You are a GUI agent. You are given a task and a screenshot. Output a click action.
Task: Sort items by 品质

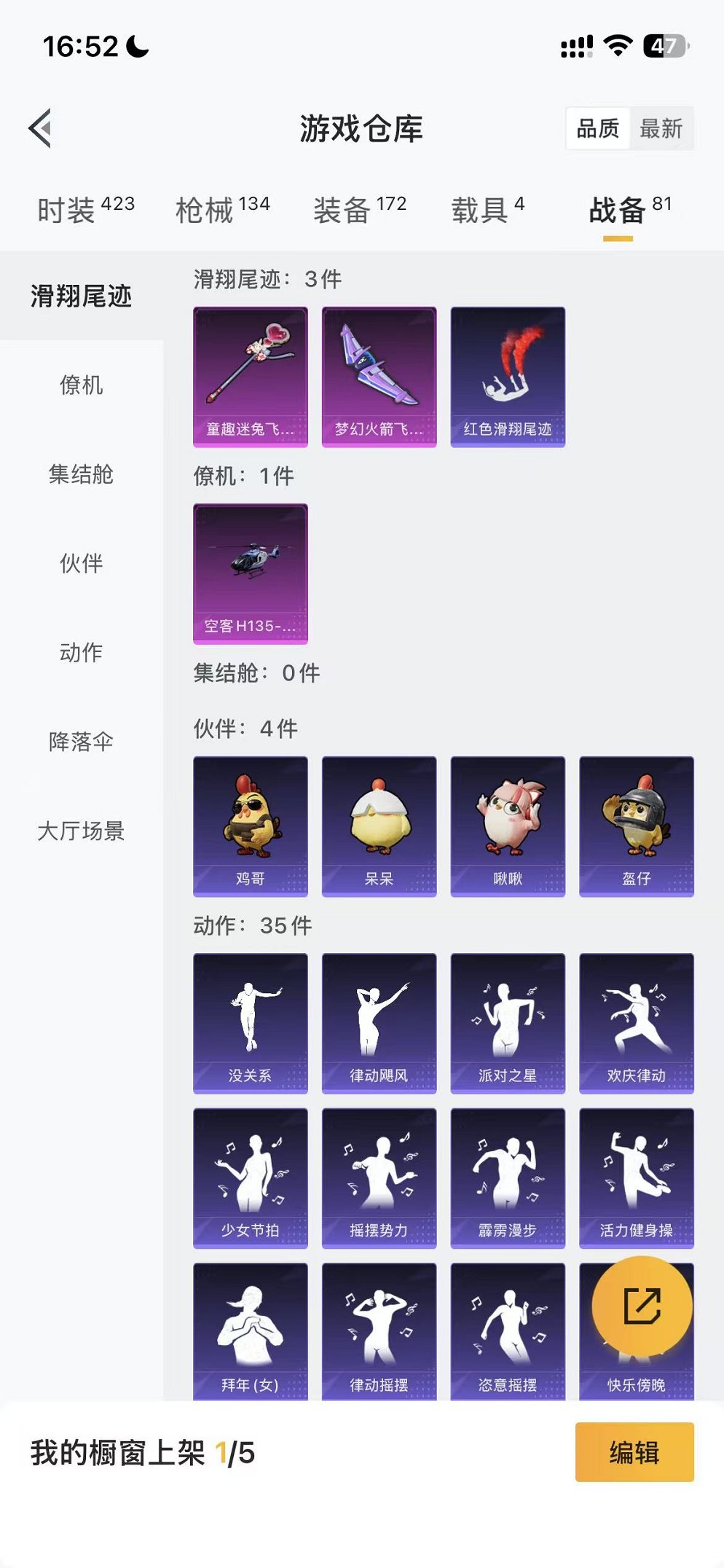[597, 129]
